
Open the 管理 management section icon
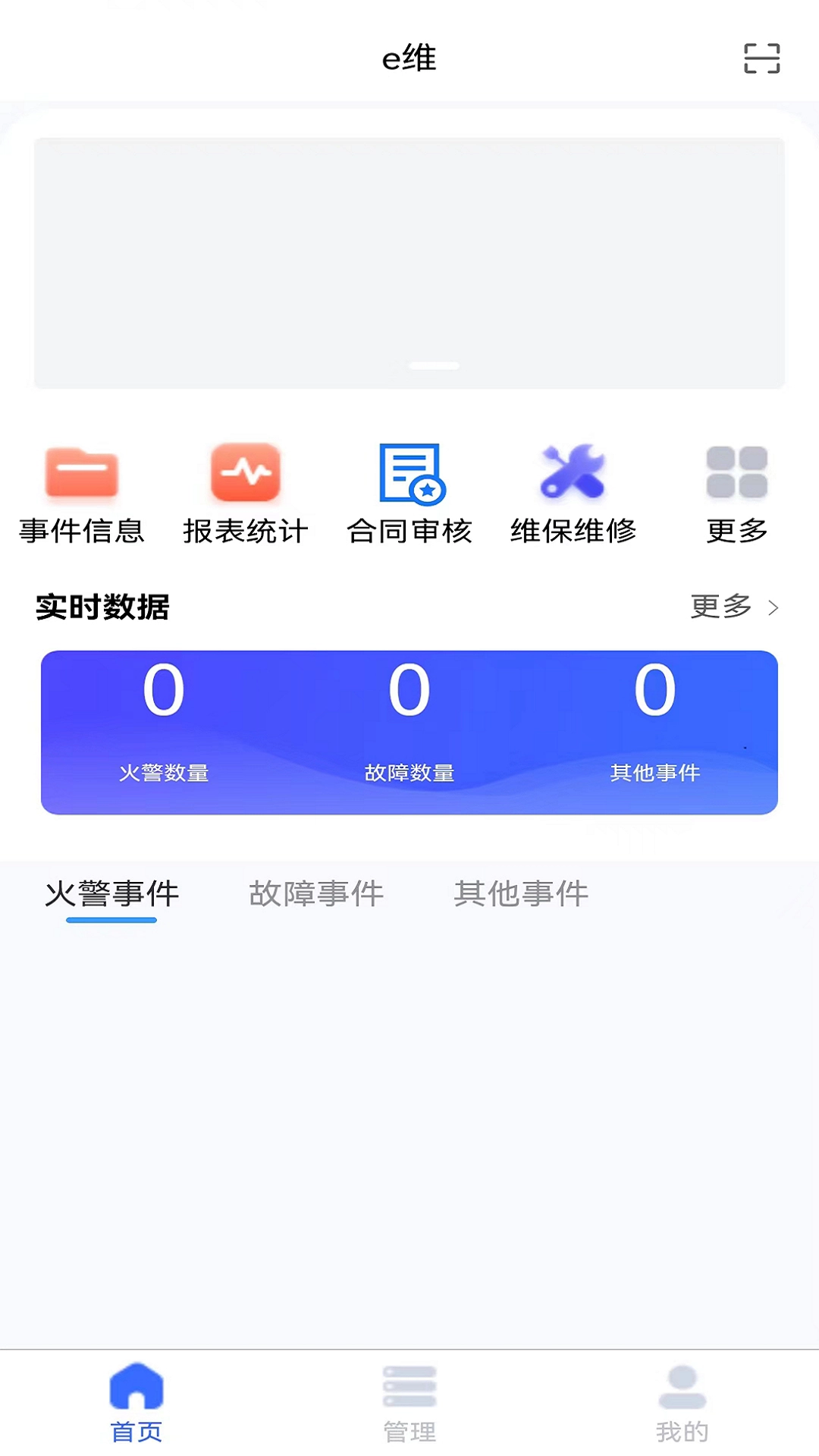pos(409,1399)
